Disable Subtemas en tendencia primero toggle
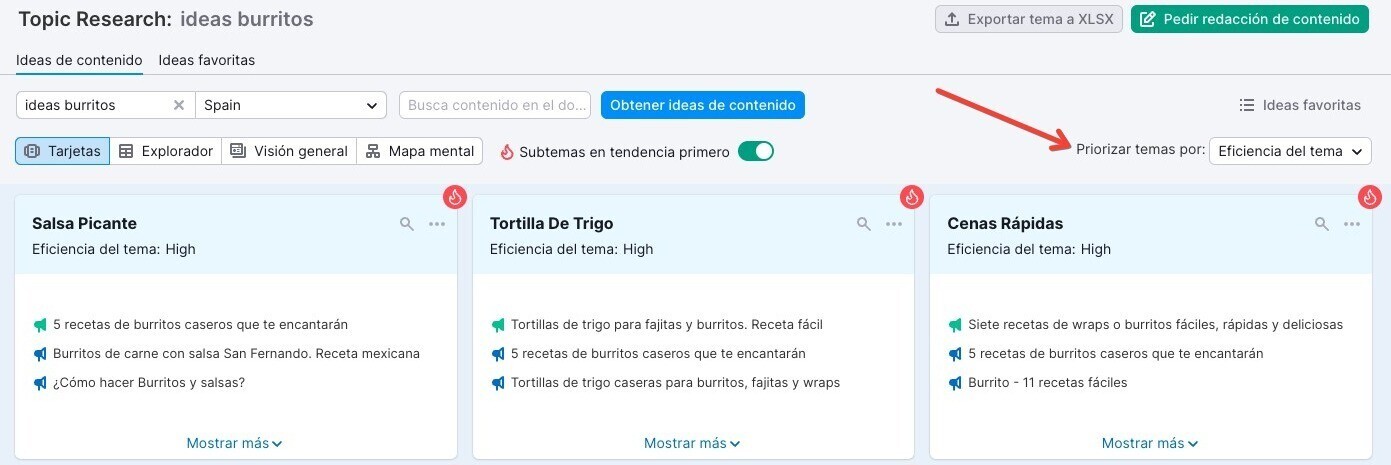The height and width of the screenshot is (465, 1391). click(756, 151)
